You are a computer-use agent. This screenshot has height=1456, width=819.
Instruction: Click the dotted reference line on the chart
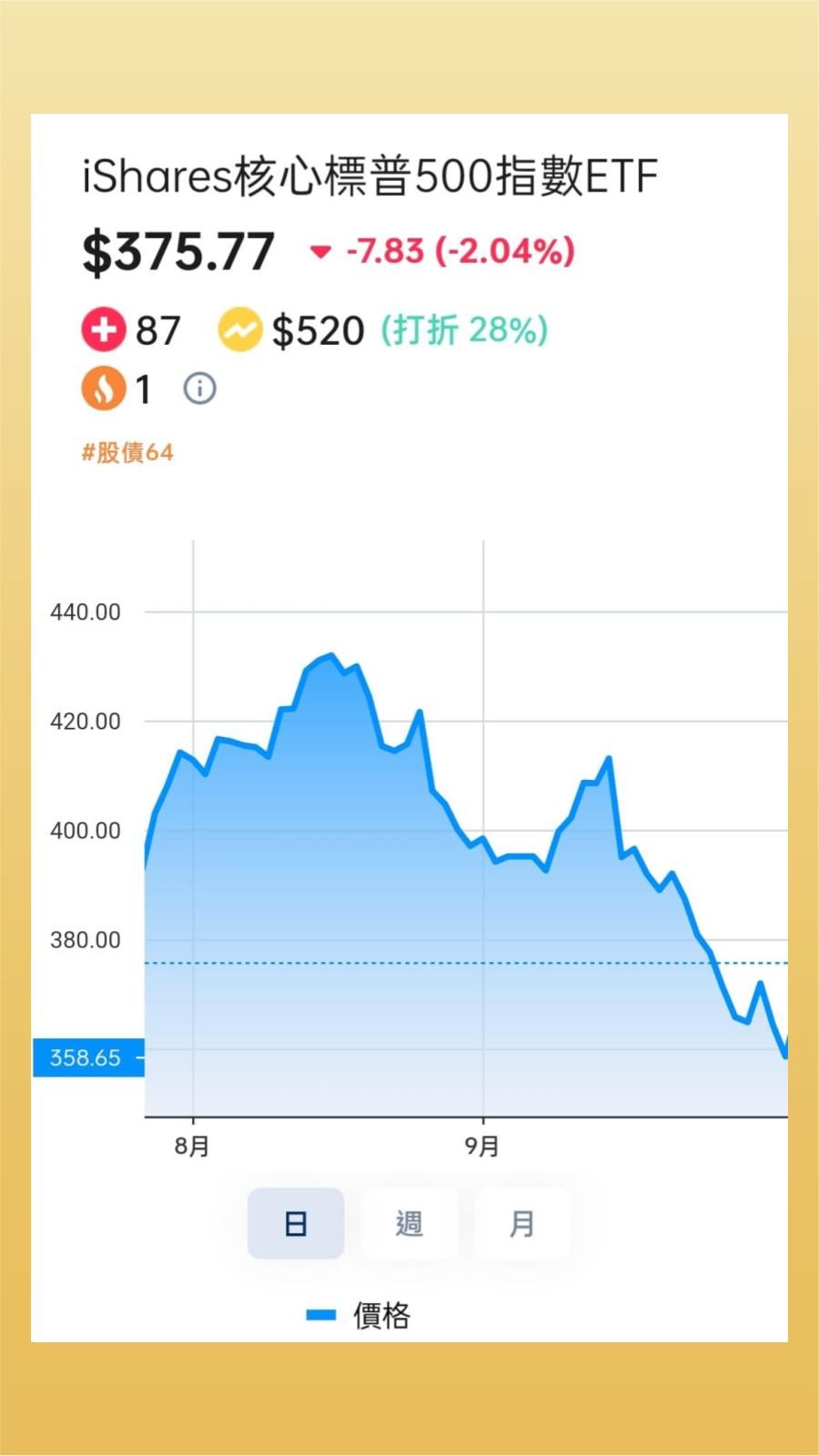[455, 962]
